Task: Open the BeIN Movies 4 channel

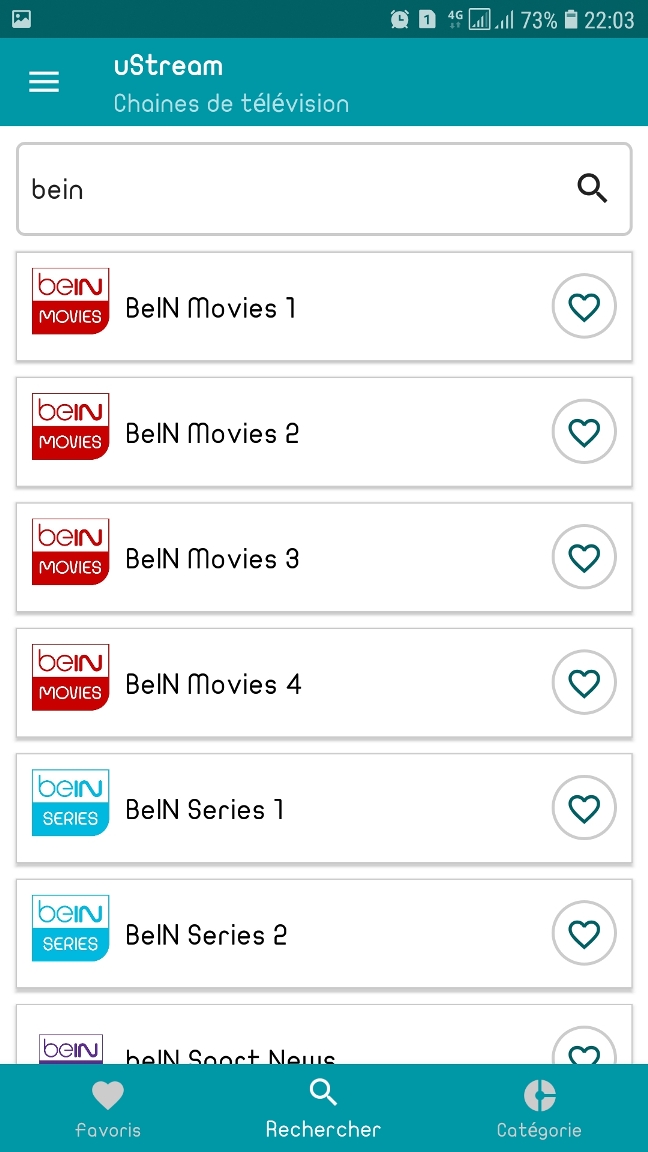Action: click(x=300, y=683)
